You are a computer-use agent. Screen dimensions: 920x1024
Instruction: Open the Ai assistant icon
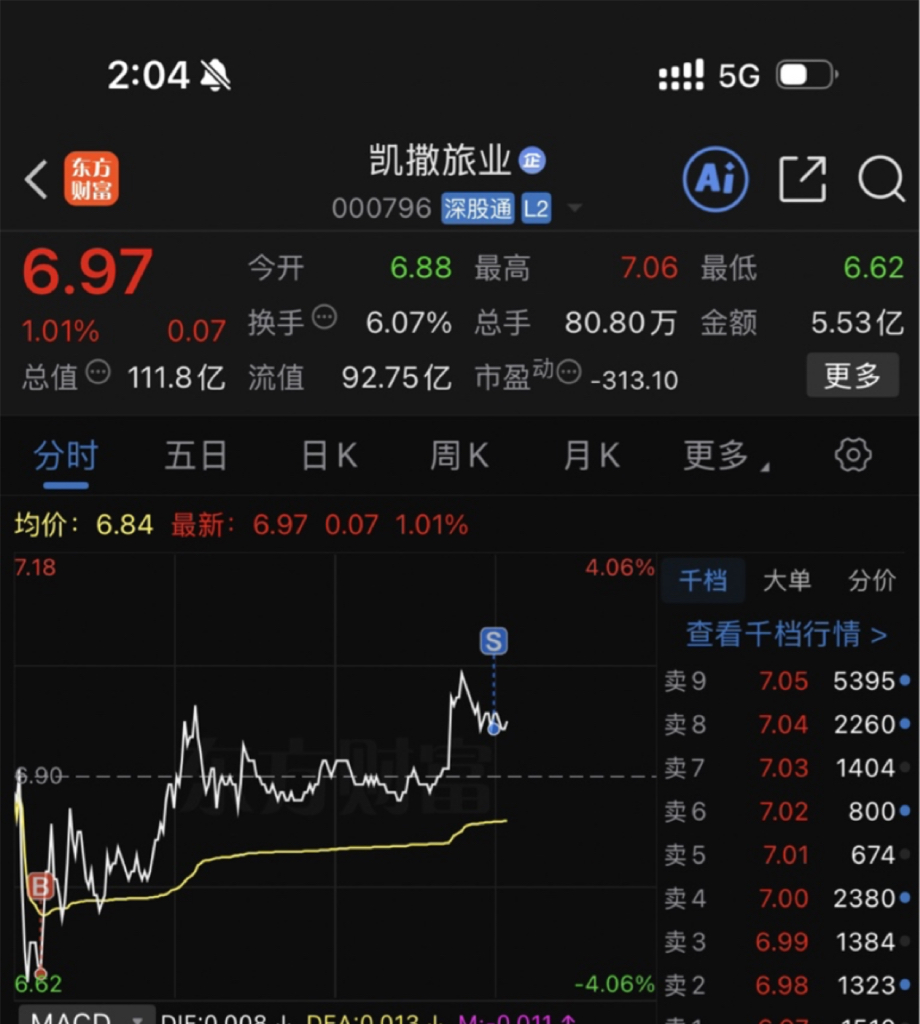click(715, 179)
